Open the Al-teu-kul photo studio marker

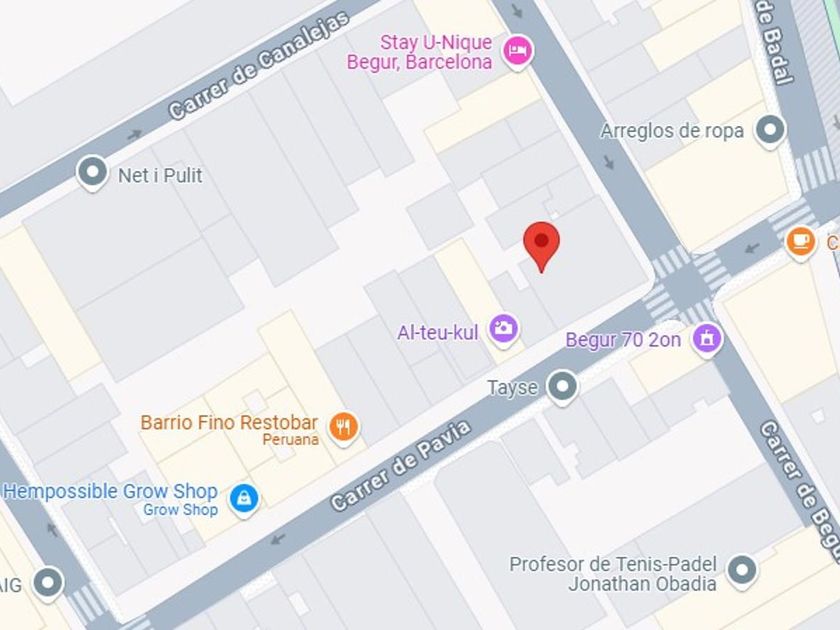pos(504,328)
